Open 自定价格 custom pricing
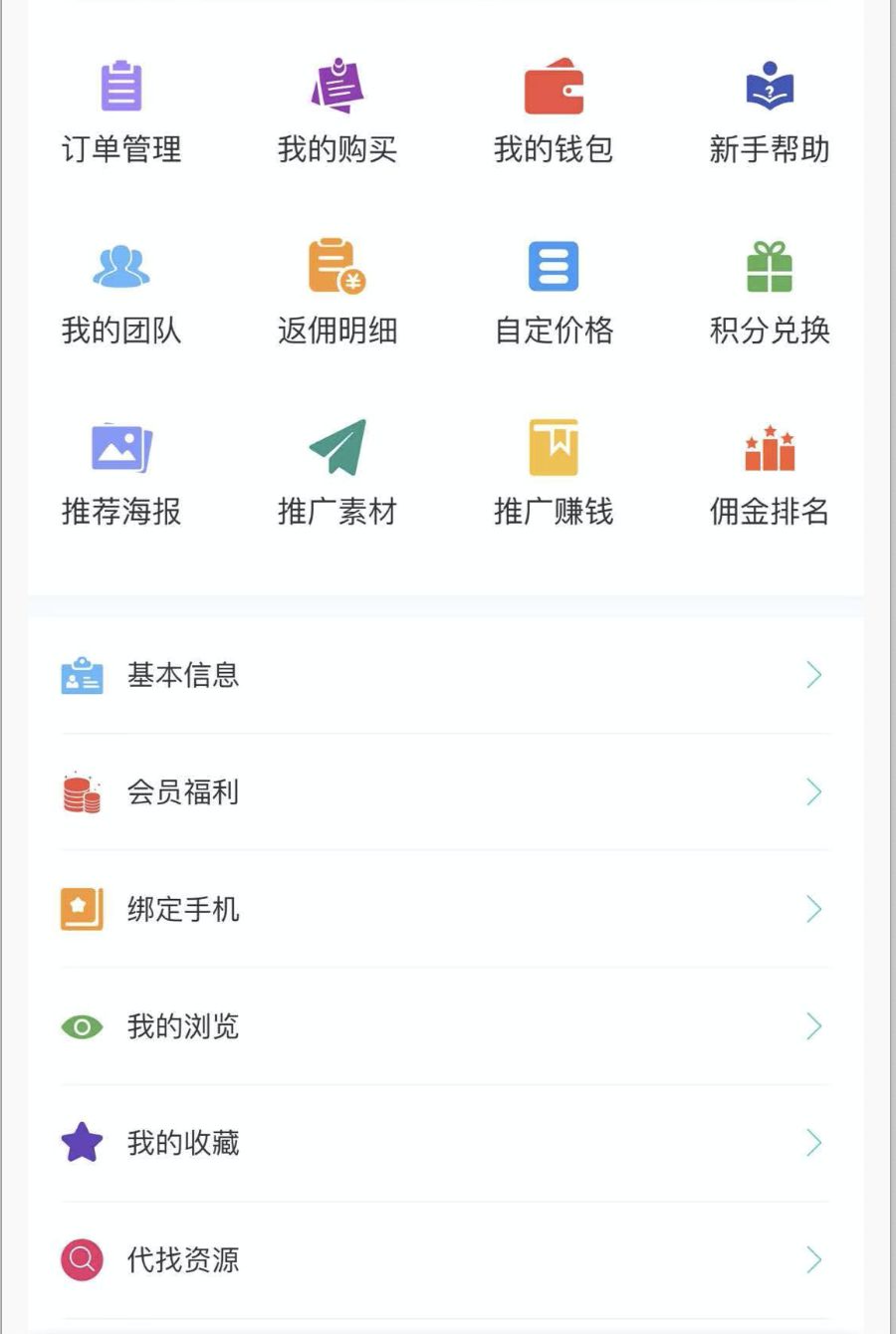896x1334 pixels. (x=554, y=293)
